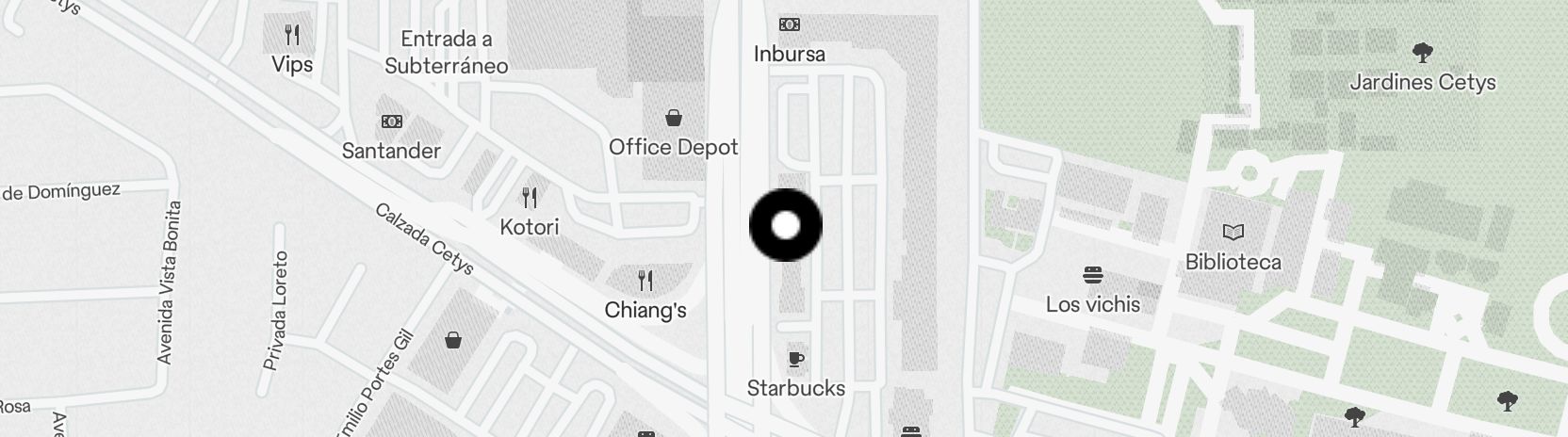Open the Jardines Cetys park marker

[1422, 53]
